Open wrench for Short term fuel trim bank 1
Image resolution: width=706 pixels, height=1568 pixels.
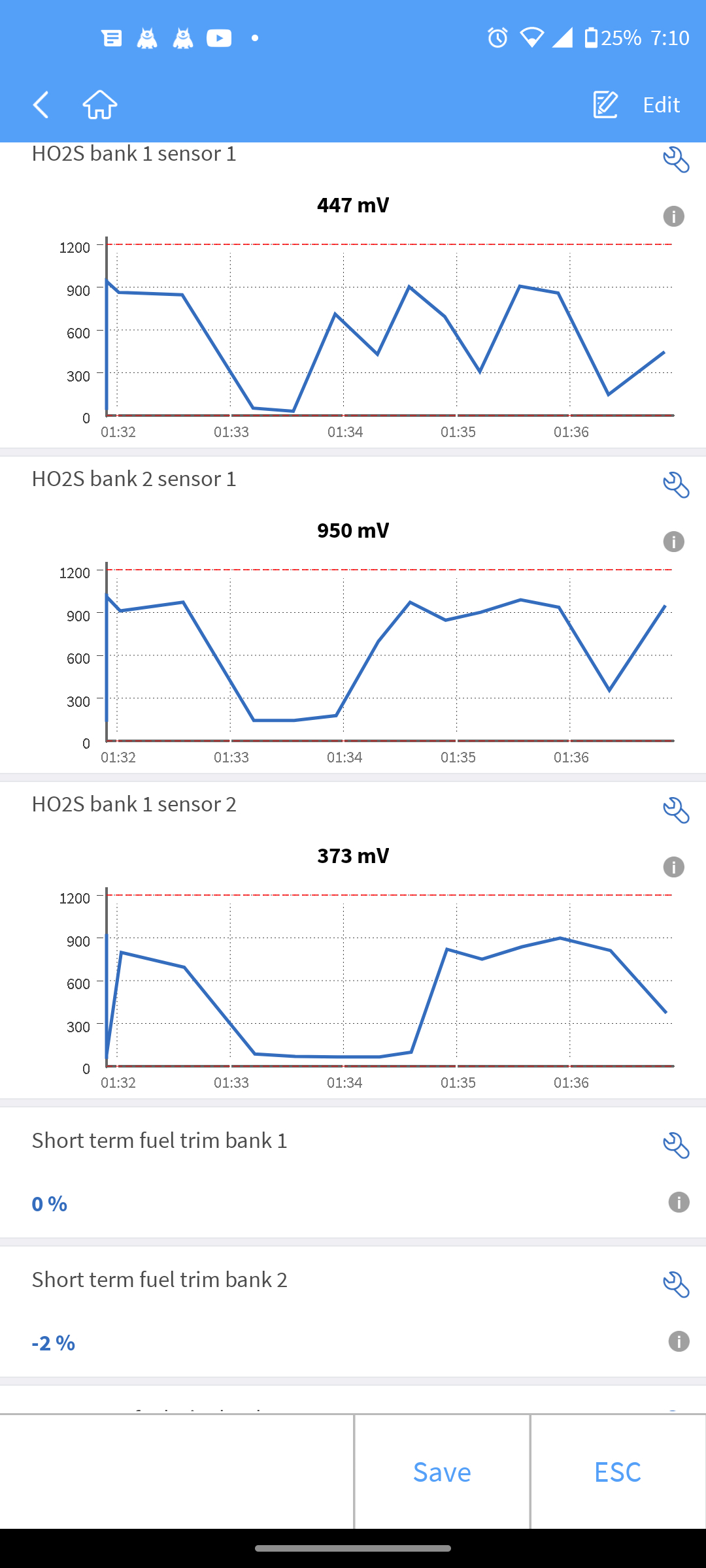click(676, 1145)
